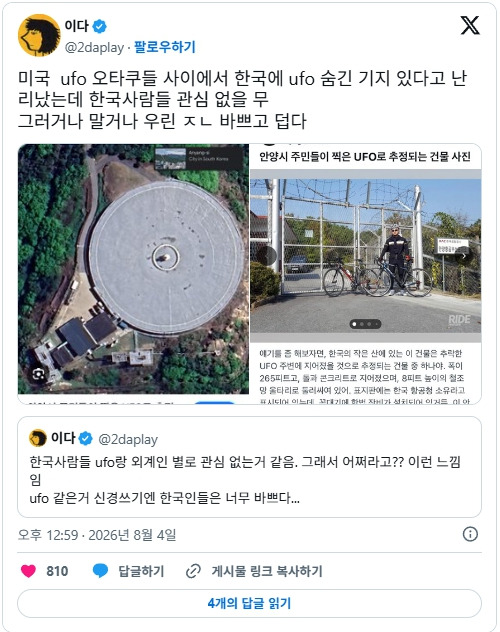Open 이다's profile avatar
Viewport: 500px width, 632px height.
click(39, 35)
